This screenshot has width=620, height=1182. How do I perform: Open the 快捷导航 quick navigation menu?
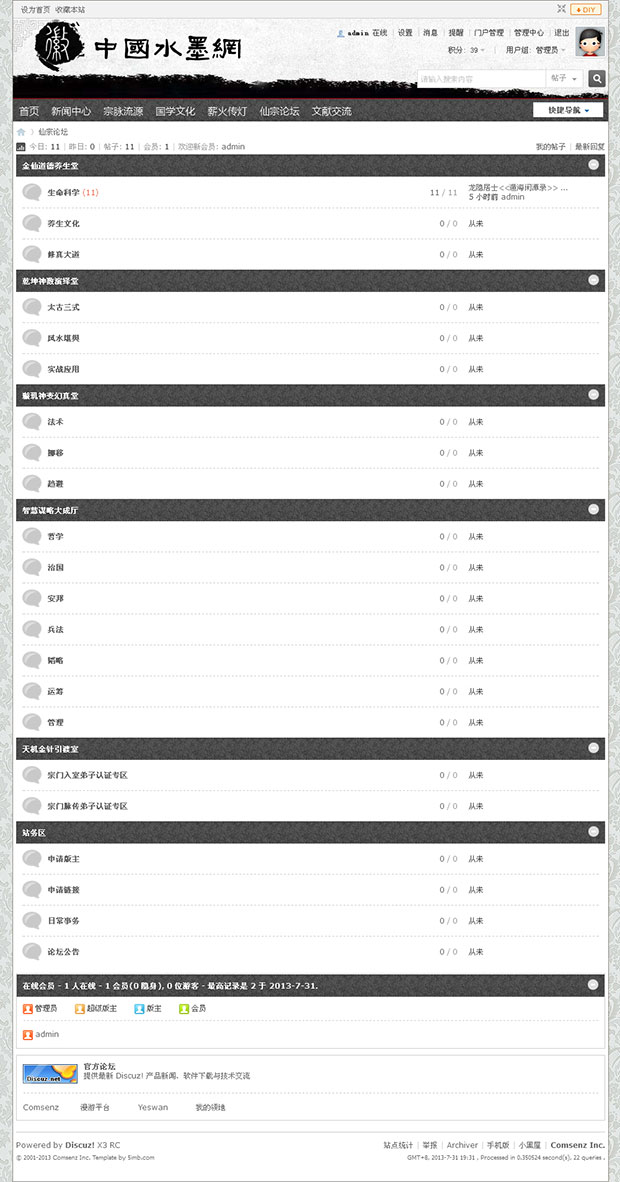[568, 110]
